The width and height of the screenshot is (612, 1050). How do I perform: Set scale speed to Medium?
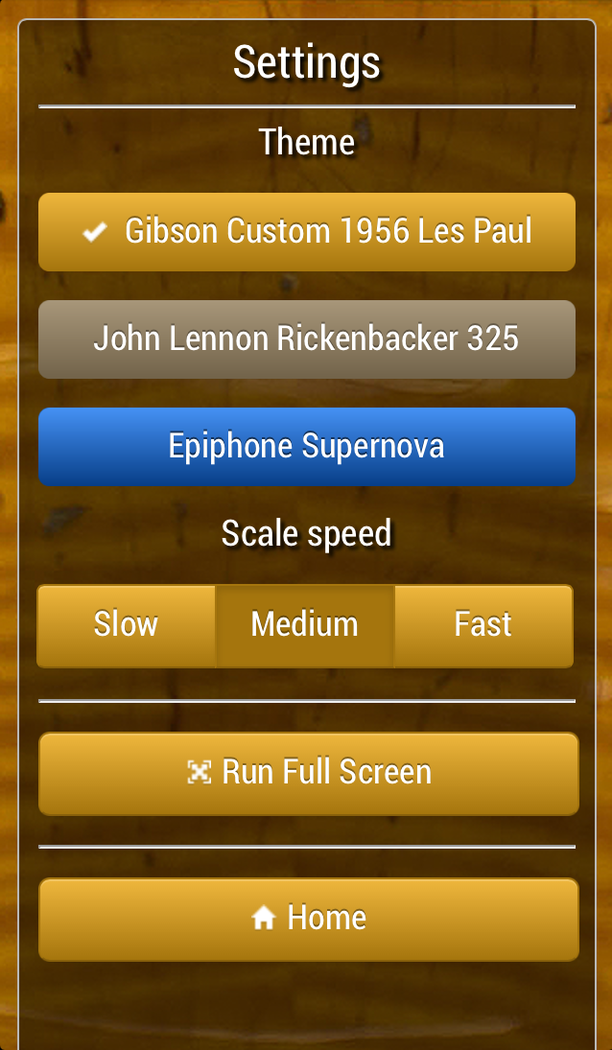click(305, 625)
